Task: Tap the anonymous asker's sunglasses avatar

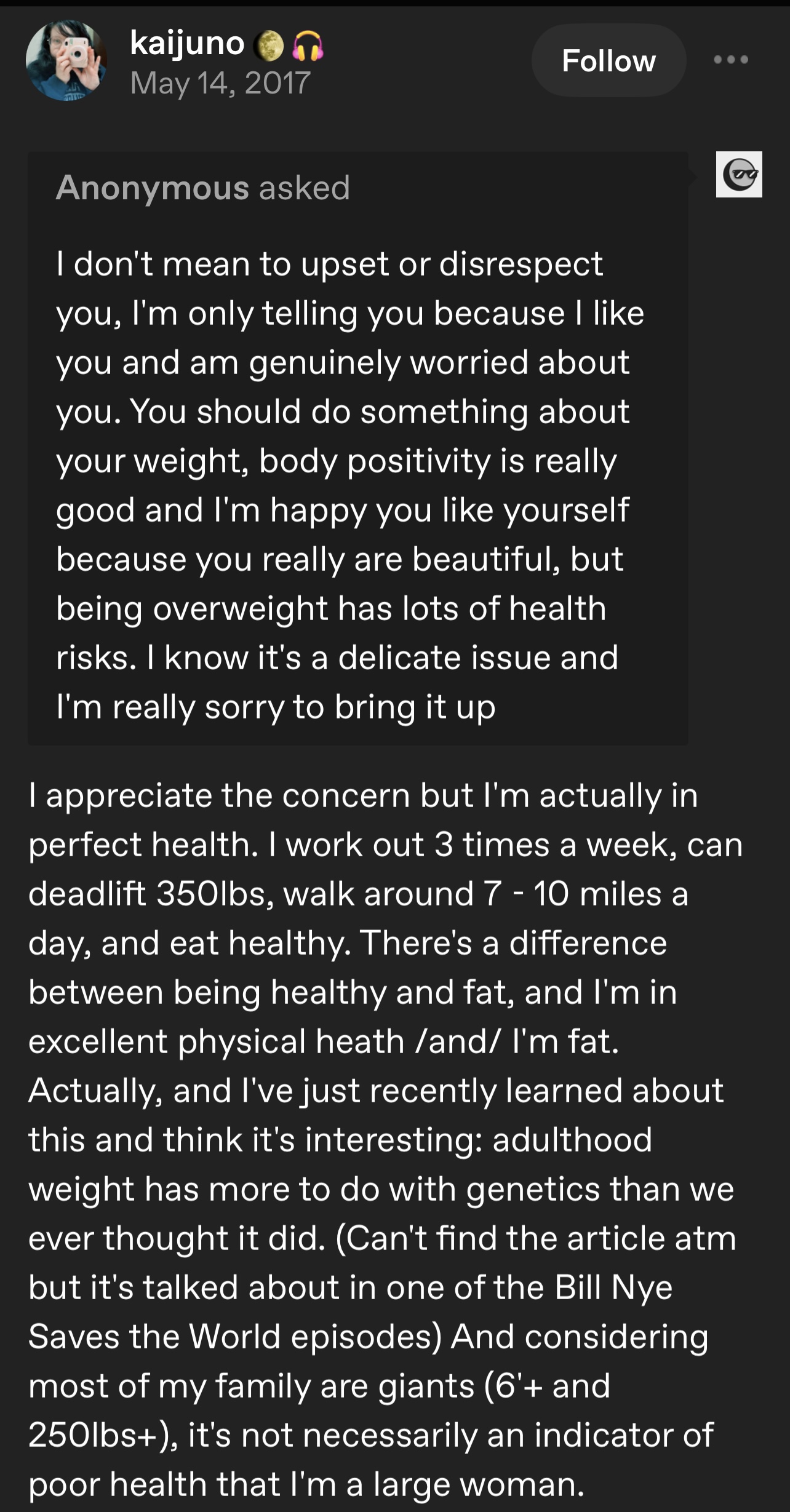Action: pos(739,174)
